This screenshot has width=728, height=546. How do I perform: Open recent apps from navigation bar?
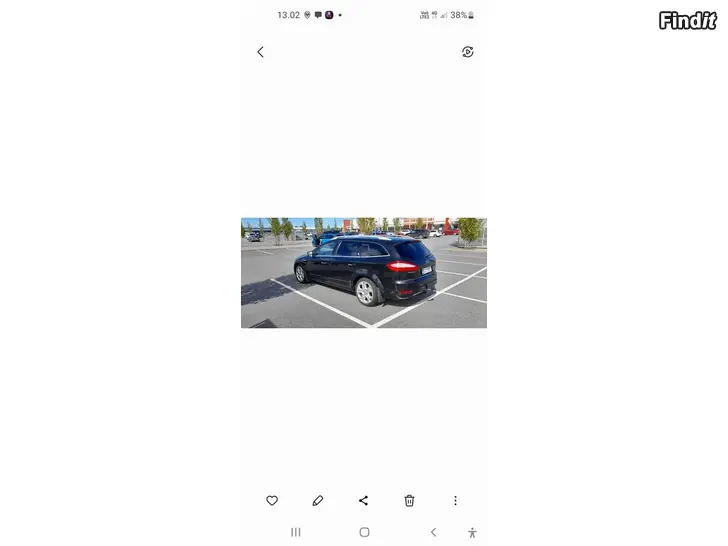coord(296,532)
